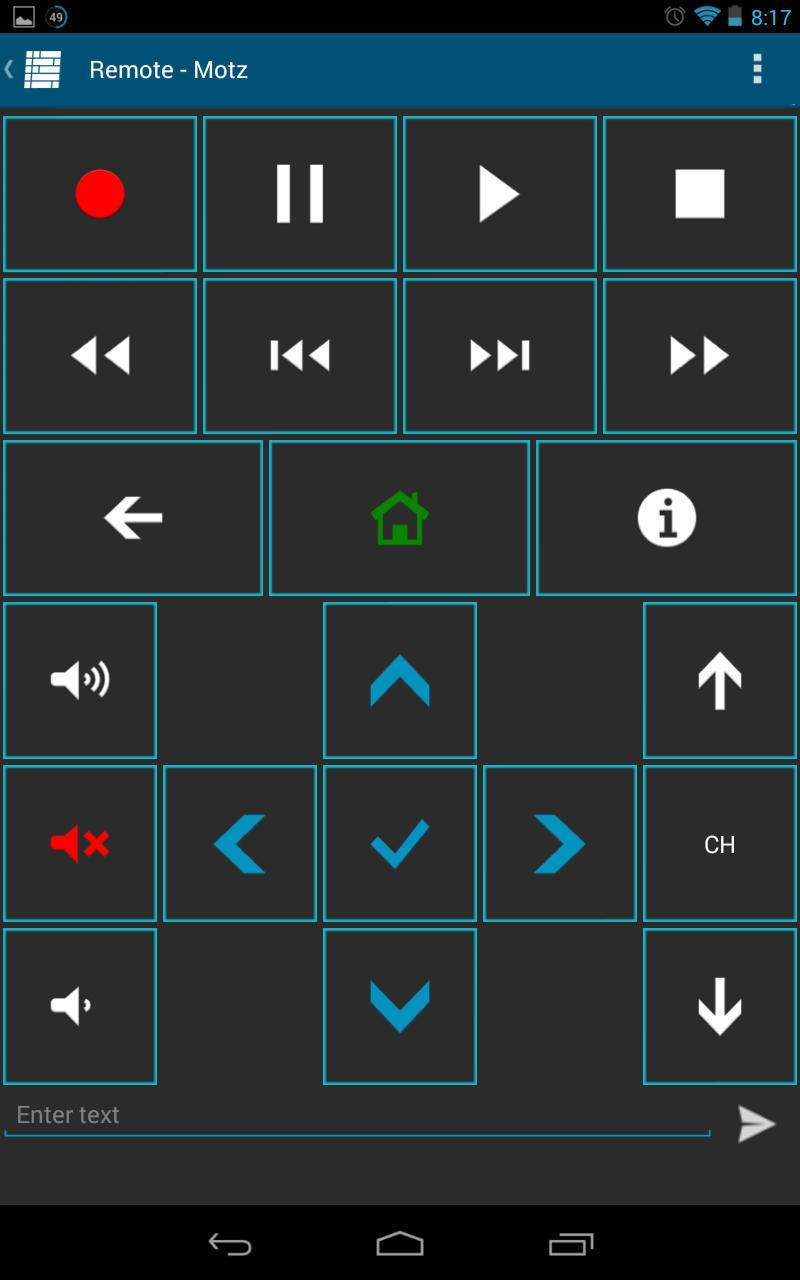Image resolution: width=800 pixels, height=1280 pixels.
Task: Expand navigation upward with the blue up chevron
Action: click(399, 680)
